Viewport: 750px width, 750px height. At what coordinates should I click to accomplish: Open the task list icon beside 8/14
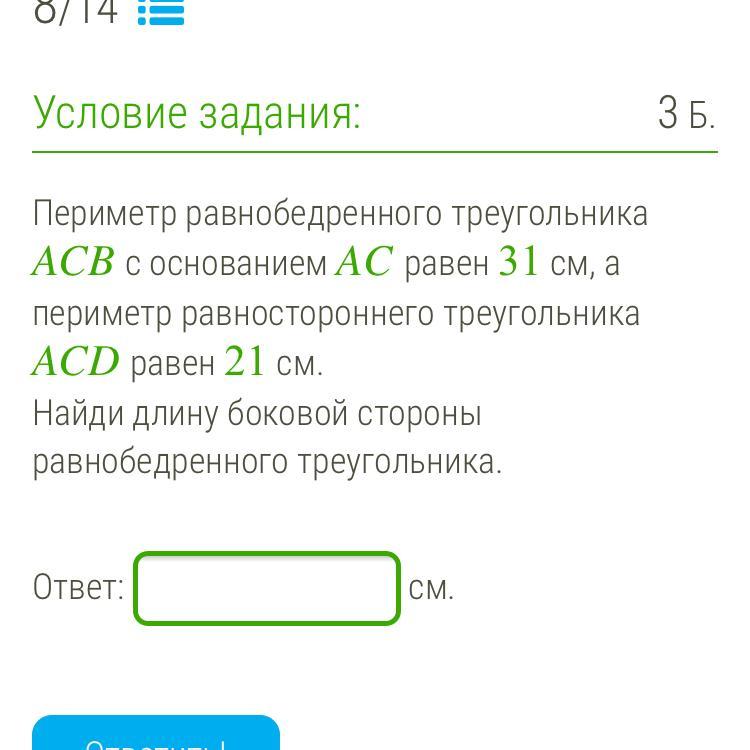[161, 12]
